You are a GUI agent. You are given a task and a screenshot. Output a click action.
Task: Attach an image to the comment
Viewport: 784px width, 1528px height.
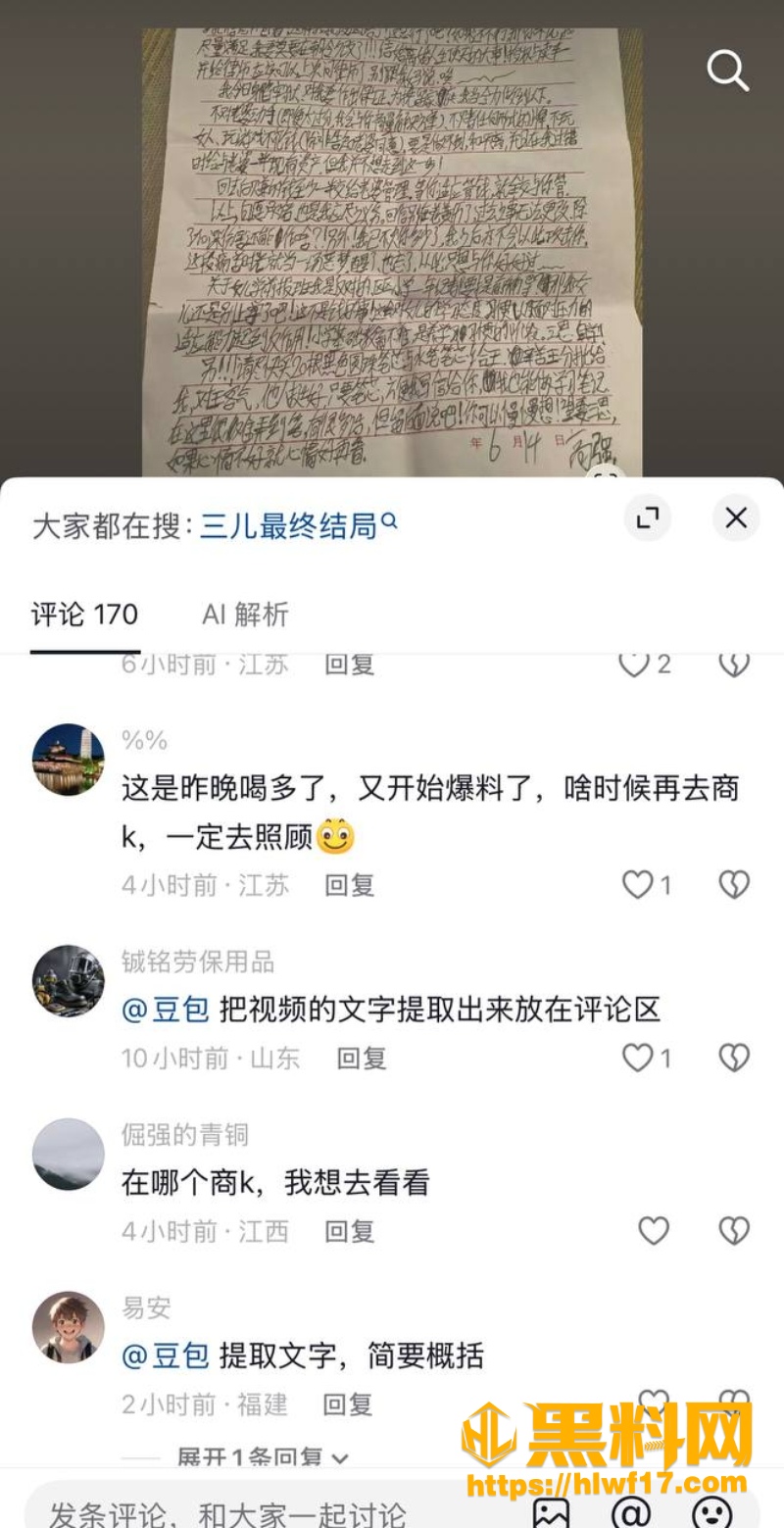[x=551, y=1512]
